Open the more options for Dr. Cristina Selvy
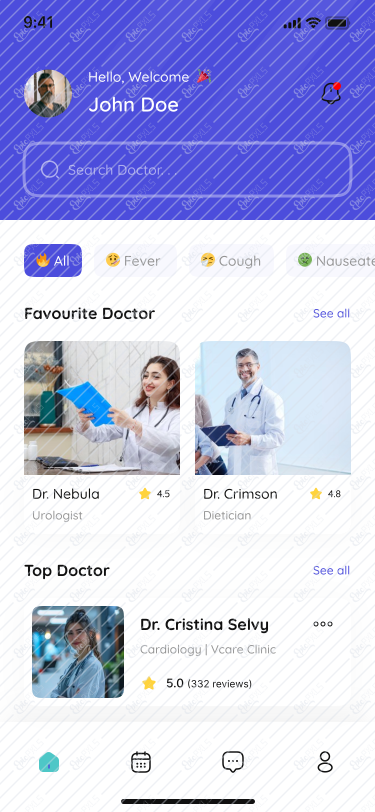 point(323,624)
